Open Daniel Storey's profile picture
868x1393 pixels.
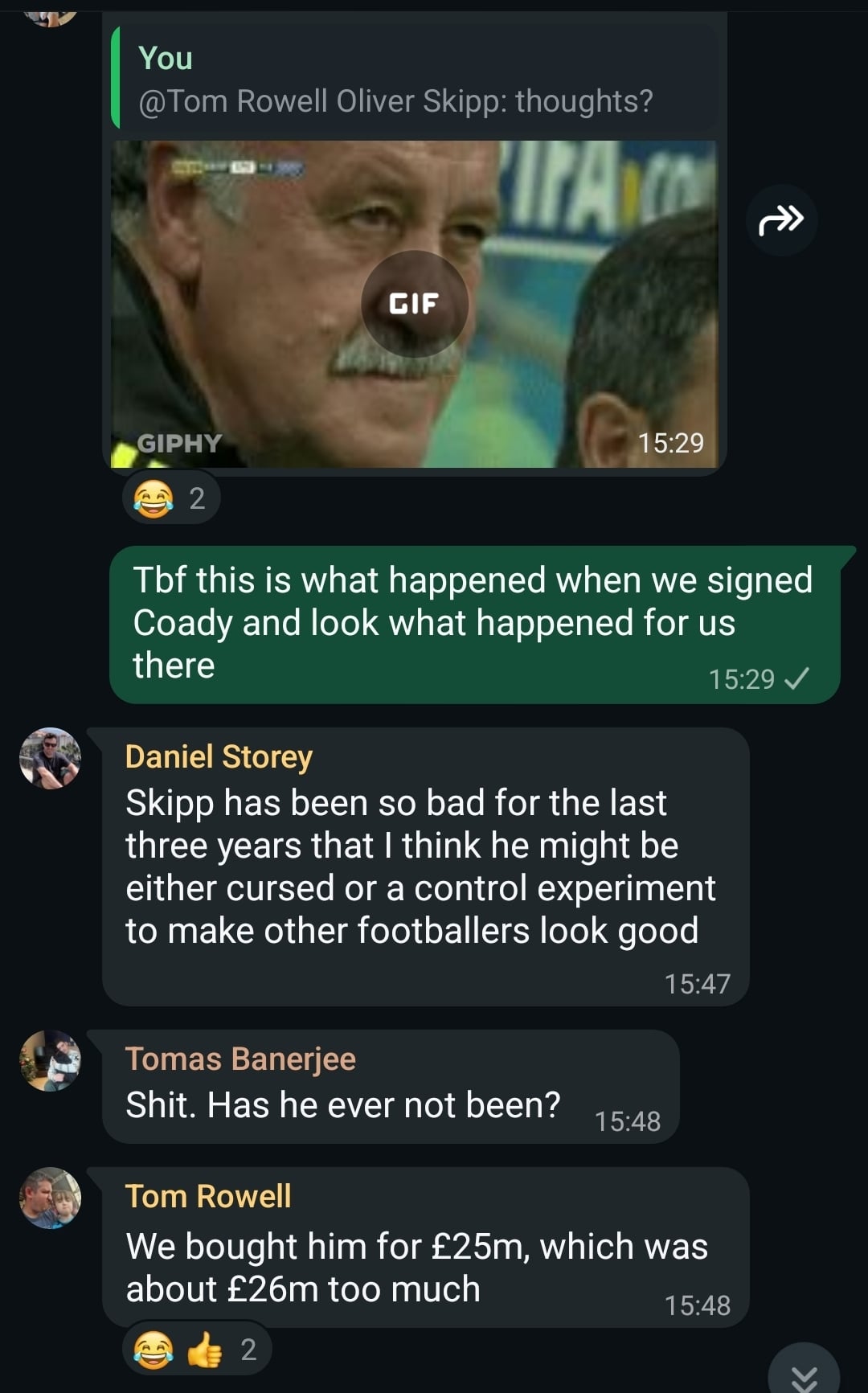50,759
